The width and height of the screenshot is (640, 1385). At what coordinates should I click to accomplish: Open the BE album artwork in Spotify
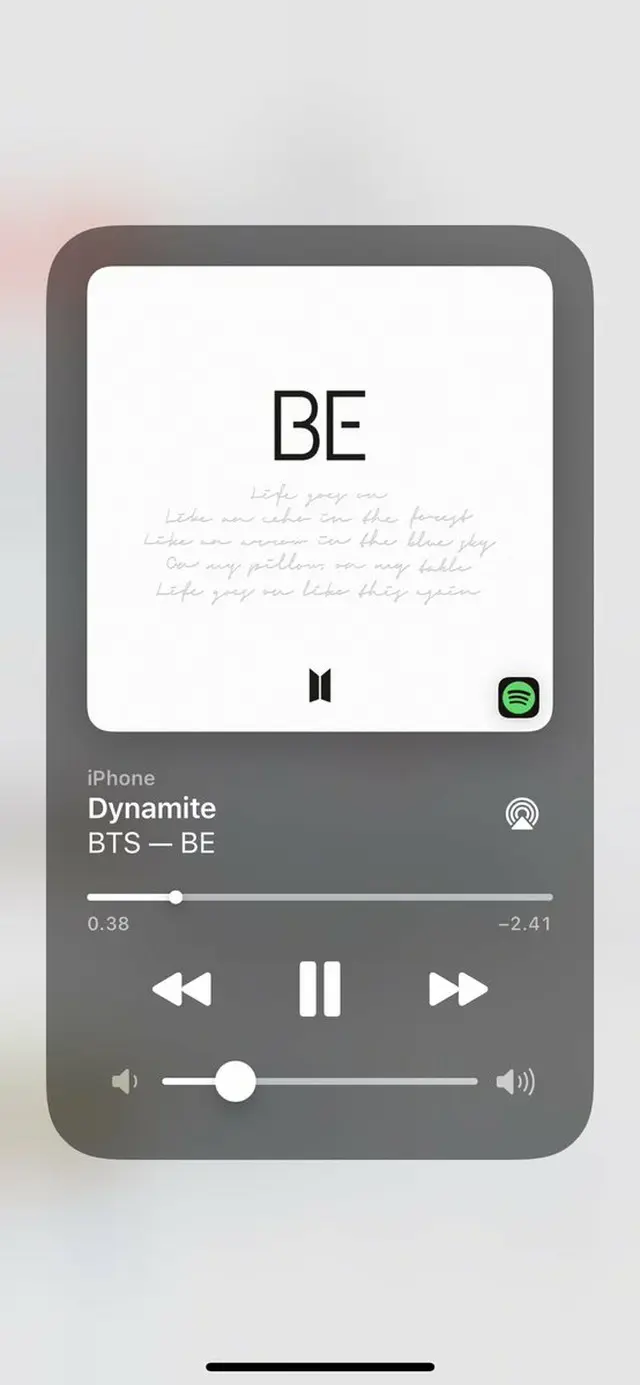point(320,498)
